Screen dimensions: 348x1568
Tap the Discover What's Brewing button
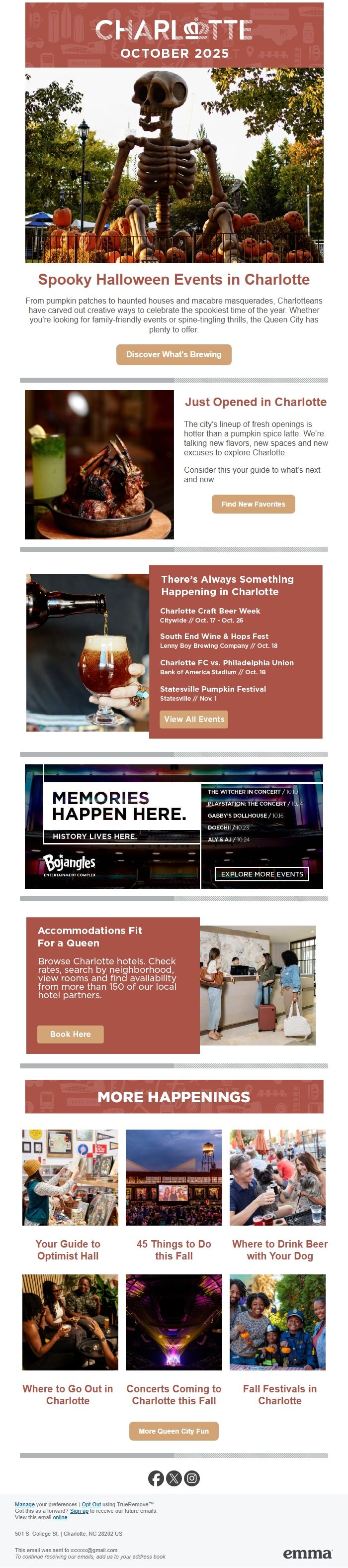pyautogui.click(x=174, y=354)
